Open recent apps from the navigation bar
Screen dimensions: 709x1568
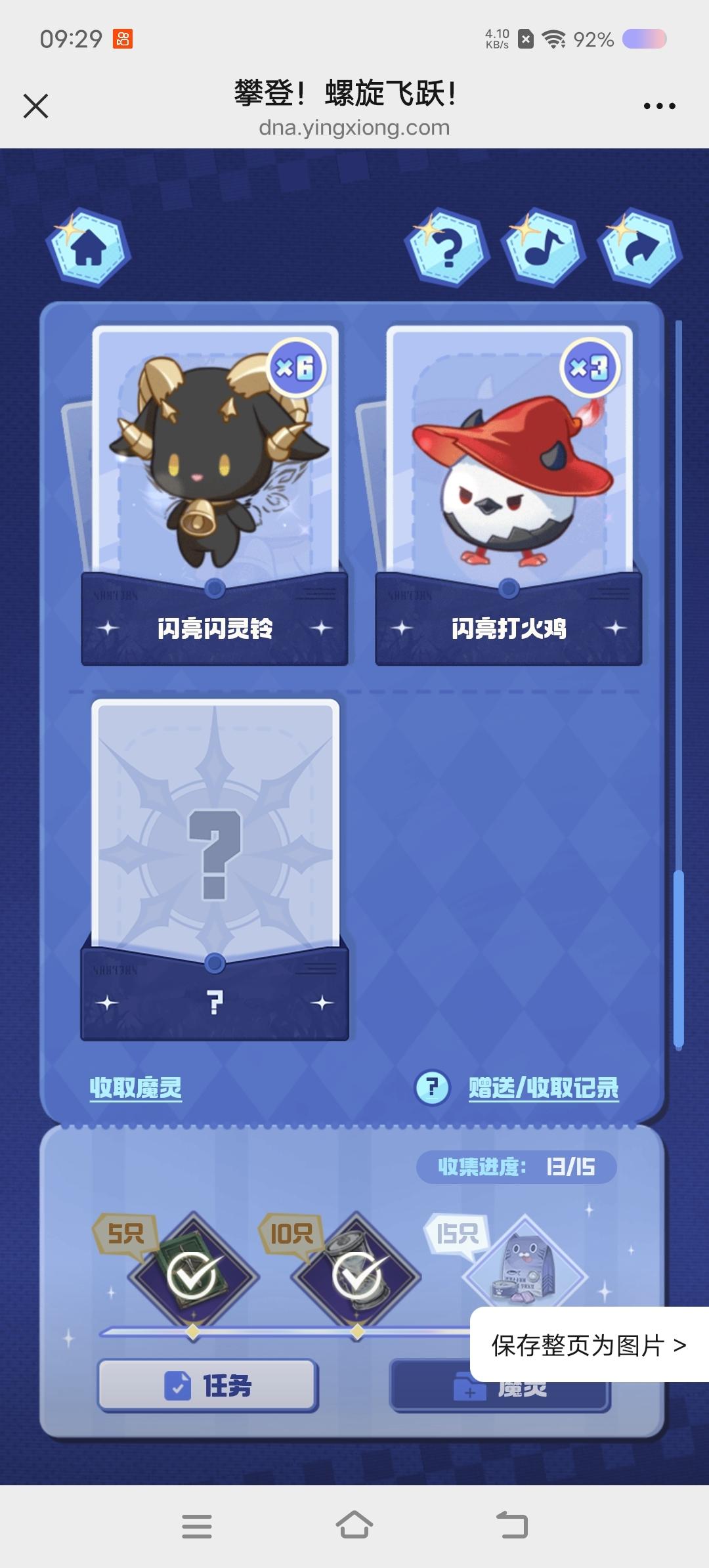point(197,1525)
